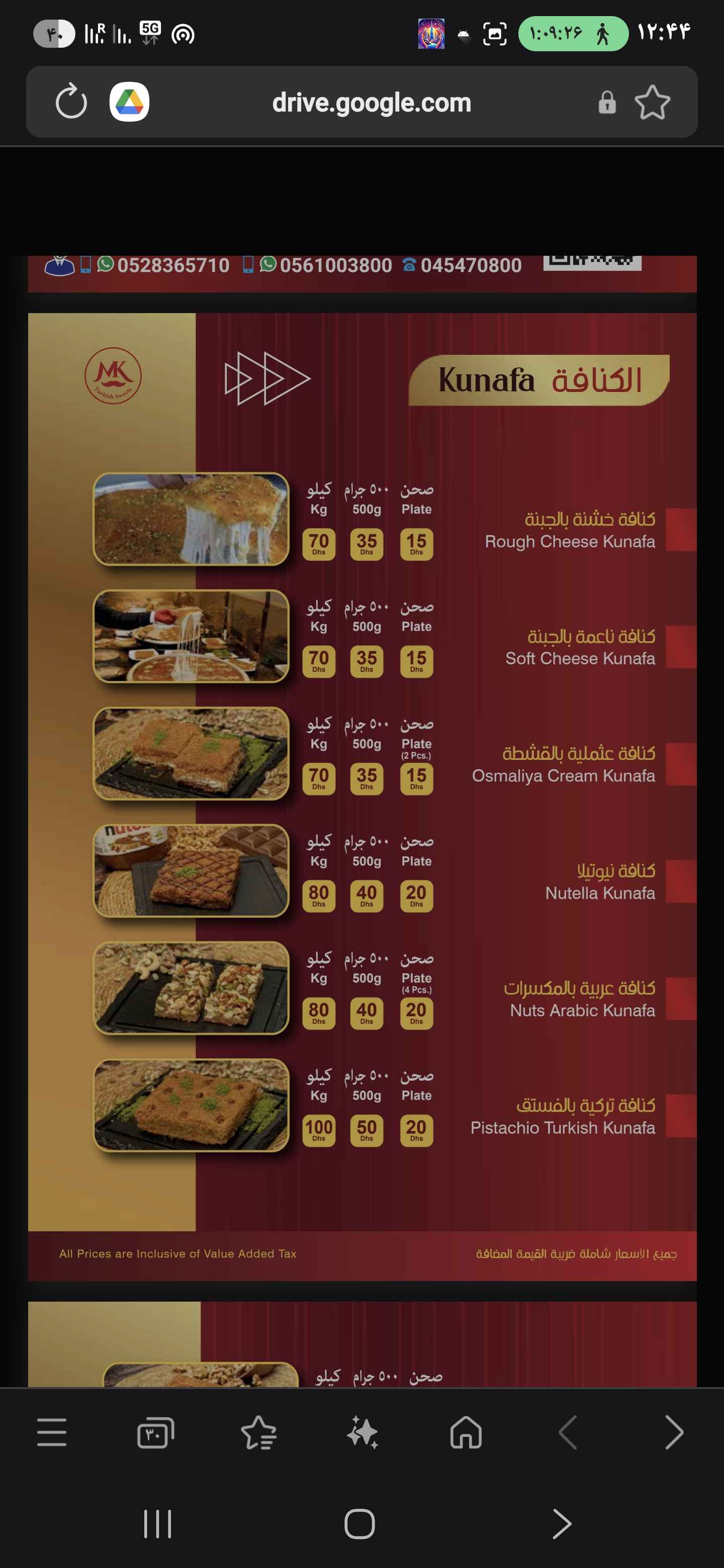Go forward to the next page
The image size is (724, 1568).
click(x=673, y=1432)
